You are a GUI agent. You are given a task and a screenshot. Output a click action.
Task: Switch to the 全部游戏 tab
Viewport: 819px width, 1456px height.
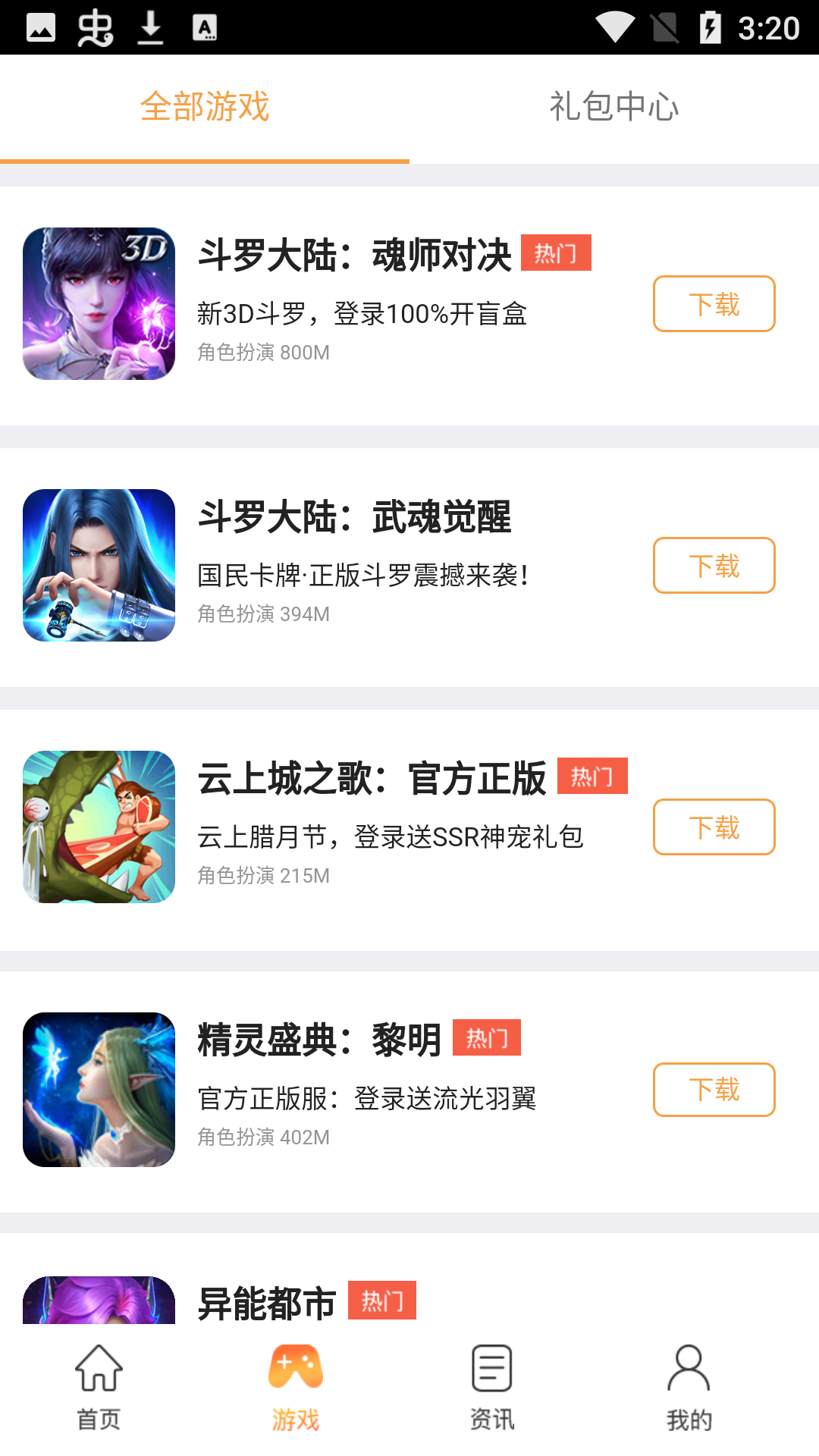click(x=205, y=106)
